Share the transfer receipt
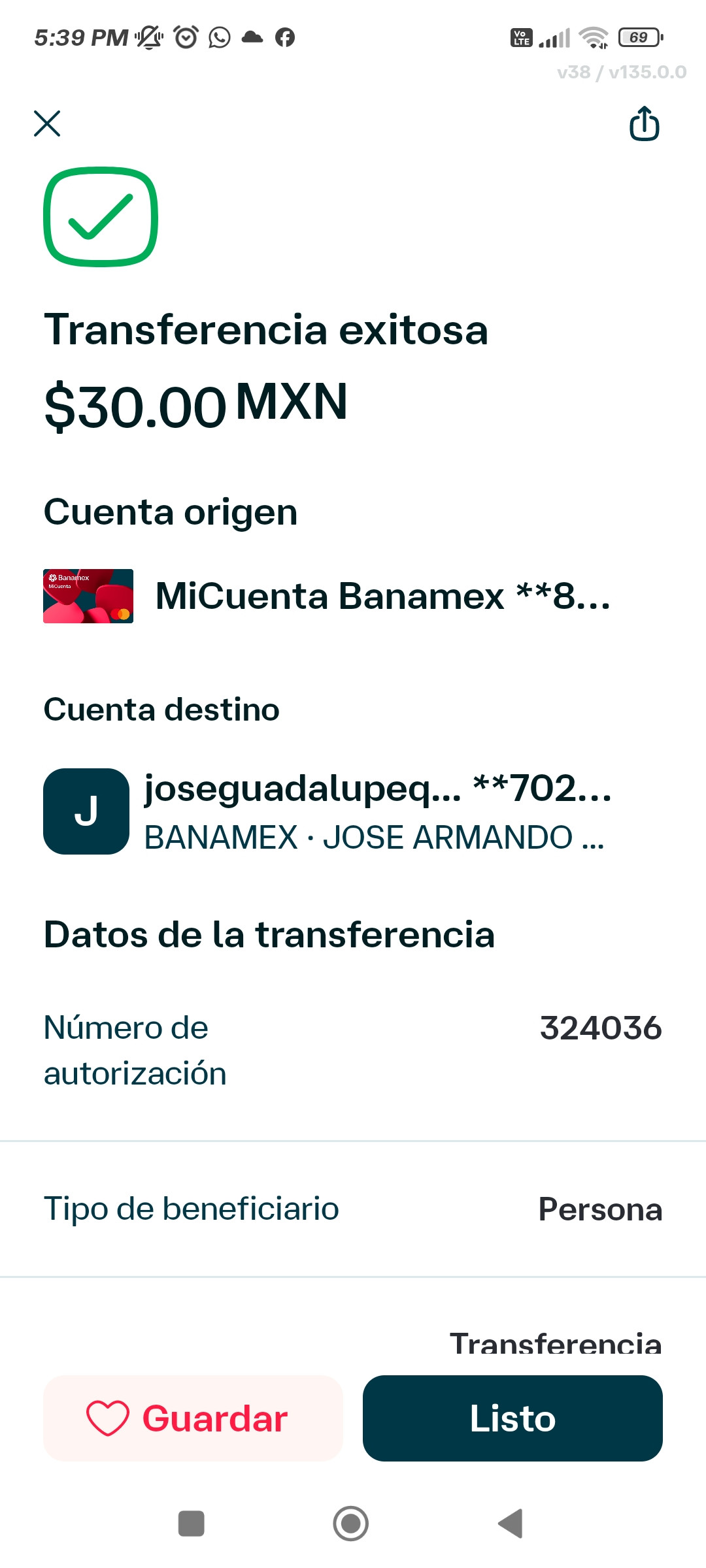Viewport: 706px width, 1568px height. pyautogui.click(x=644, y=123)
